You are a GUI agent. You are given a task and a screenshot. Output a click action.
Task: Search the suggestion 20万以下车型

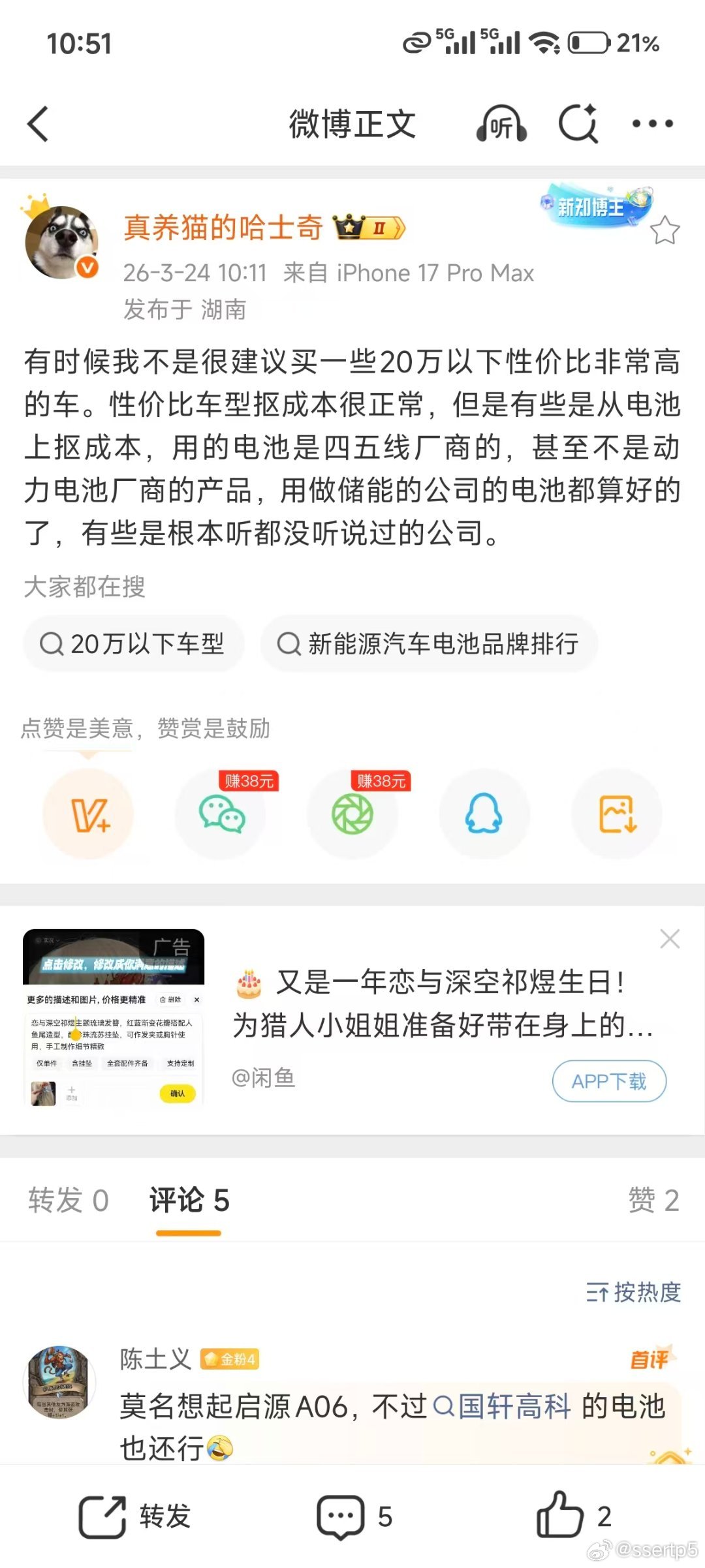tap(133, 644)
